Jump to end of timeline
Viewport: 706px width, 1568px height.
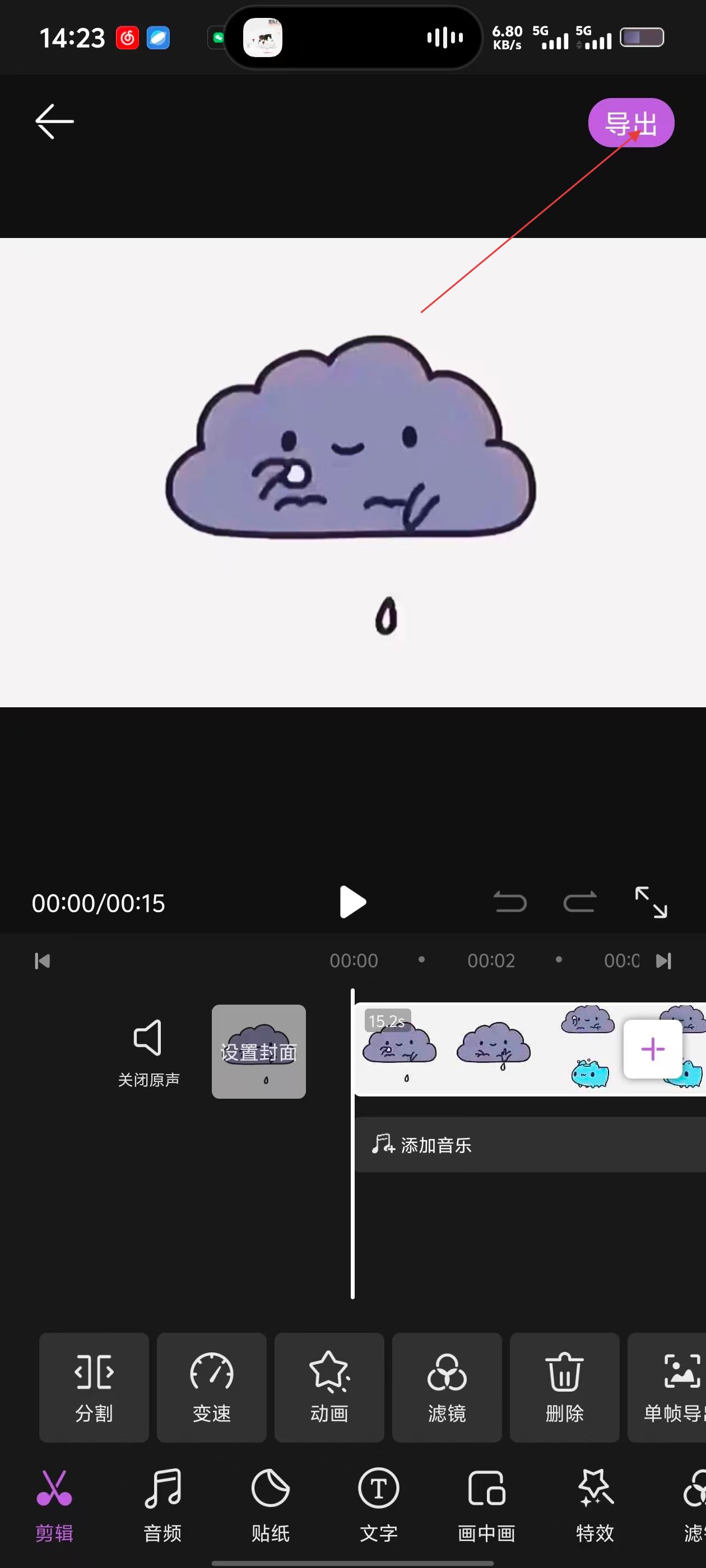663,961
